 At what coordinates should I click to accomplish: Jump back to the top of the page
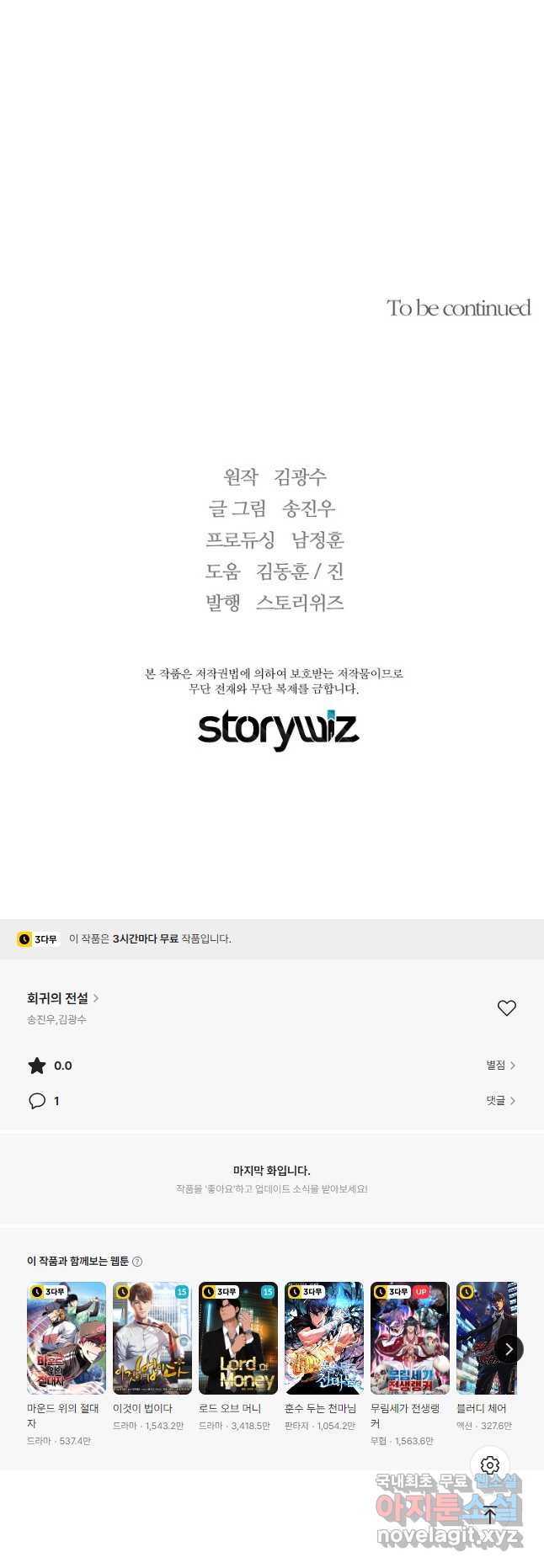pyautogui.click(x=490, y=1514)
